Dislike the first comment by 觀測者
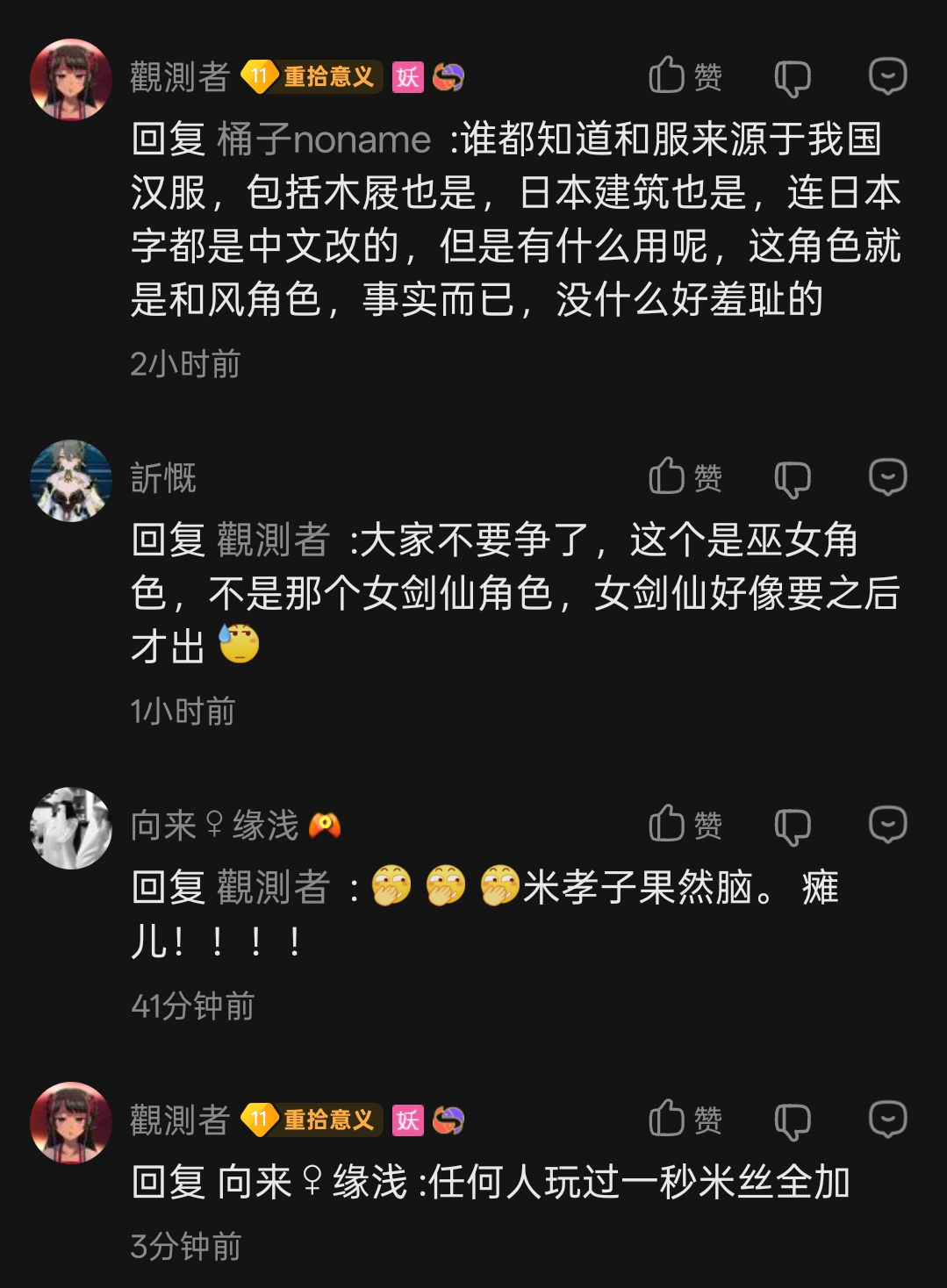The image size is (947, 1288). (793, 78)
